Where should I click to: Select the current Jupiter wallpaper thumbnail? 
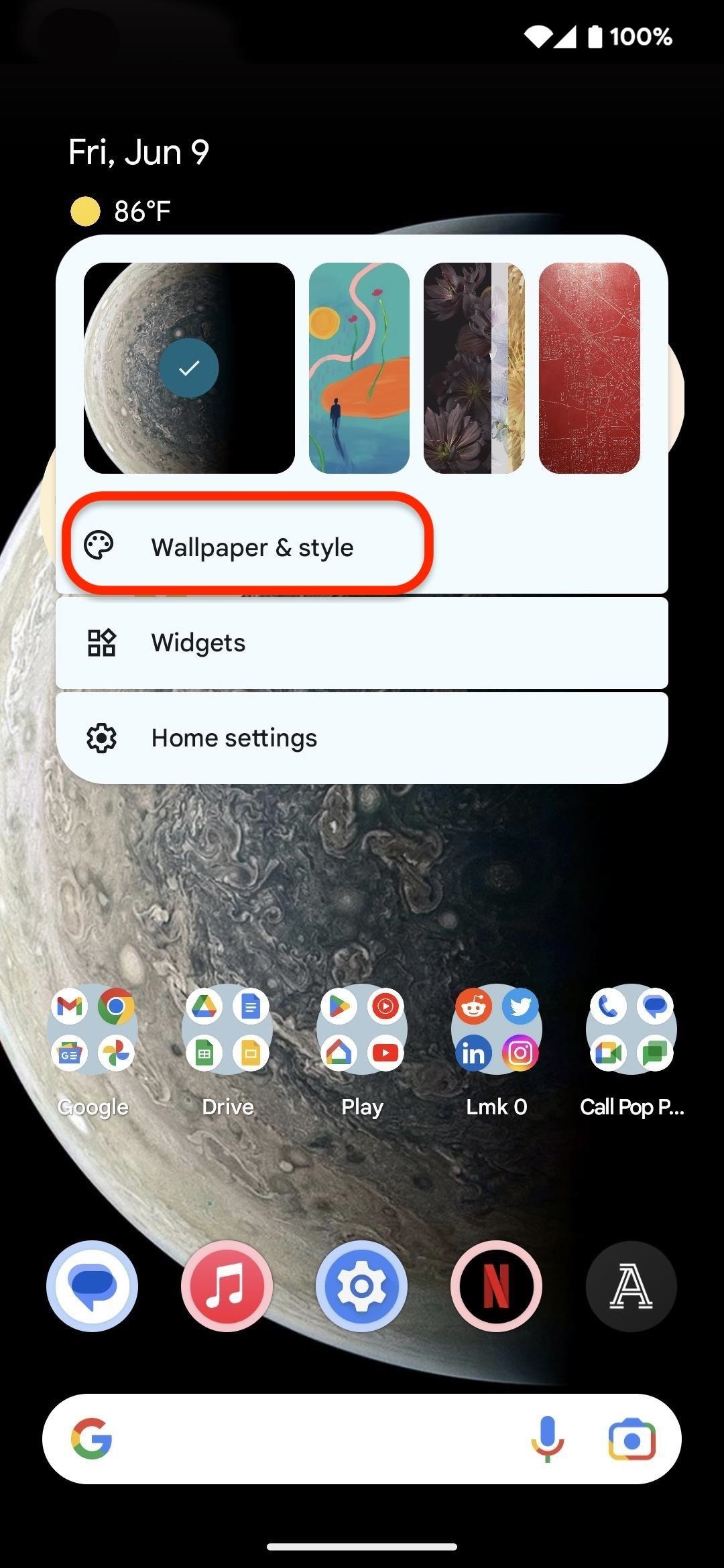(x=189, y=368)
